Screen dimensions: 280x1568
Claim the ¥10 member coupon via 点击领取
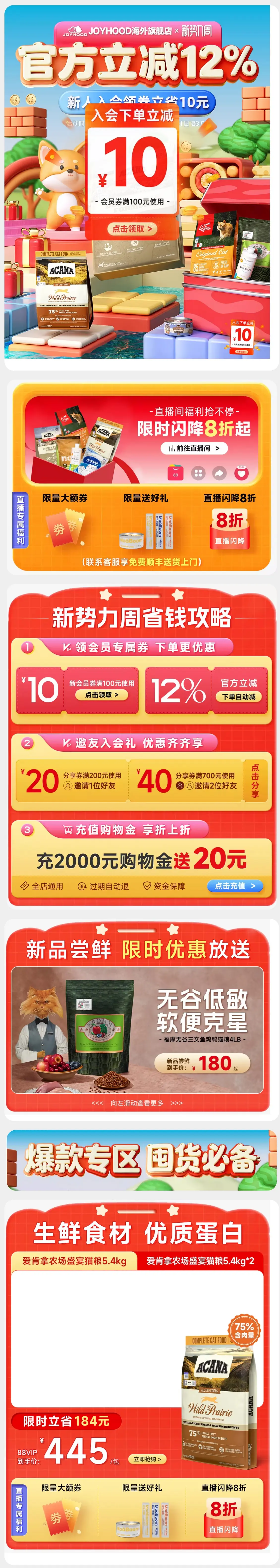(132, 228)
